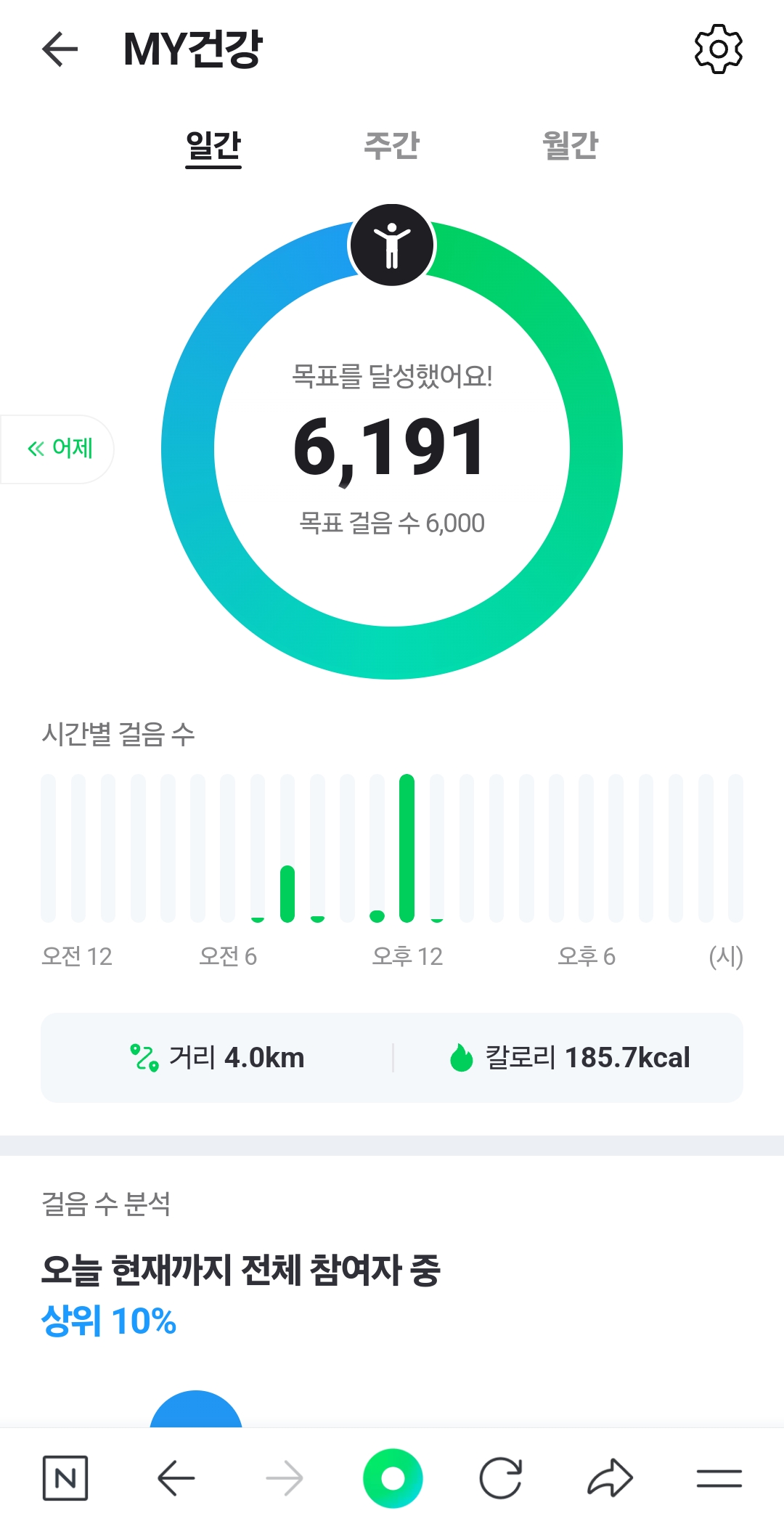Switch to the 월간 tab

571,145
